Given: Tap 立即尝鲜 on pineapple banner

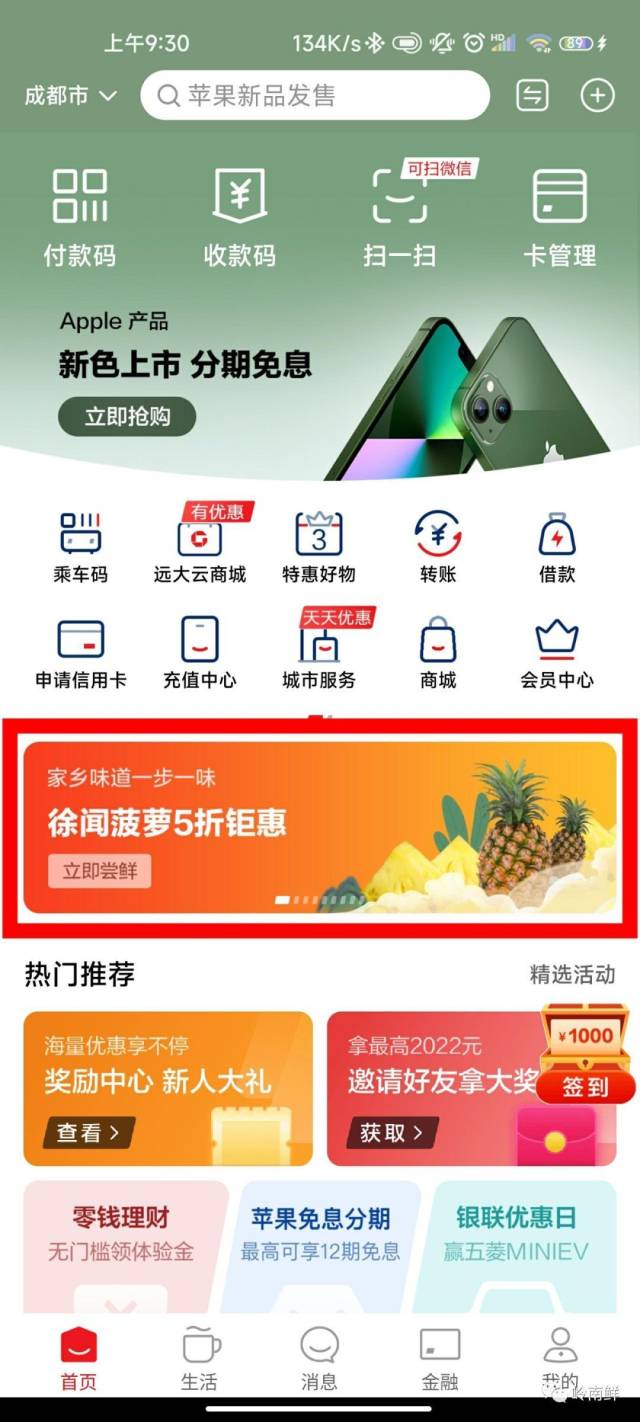Looking at the screenshot, I should [x=99, y=871].
